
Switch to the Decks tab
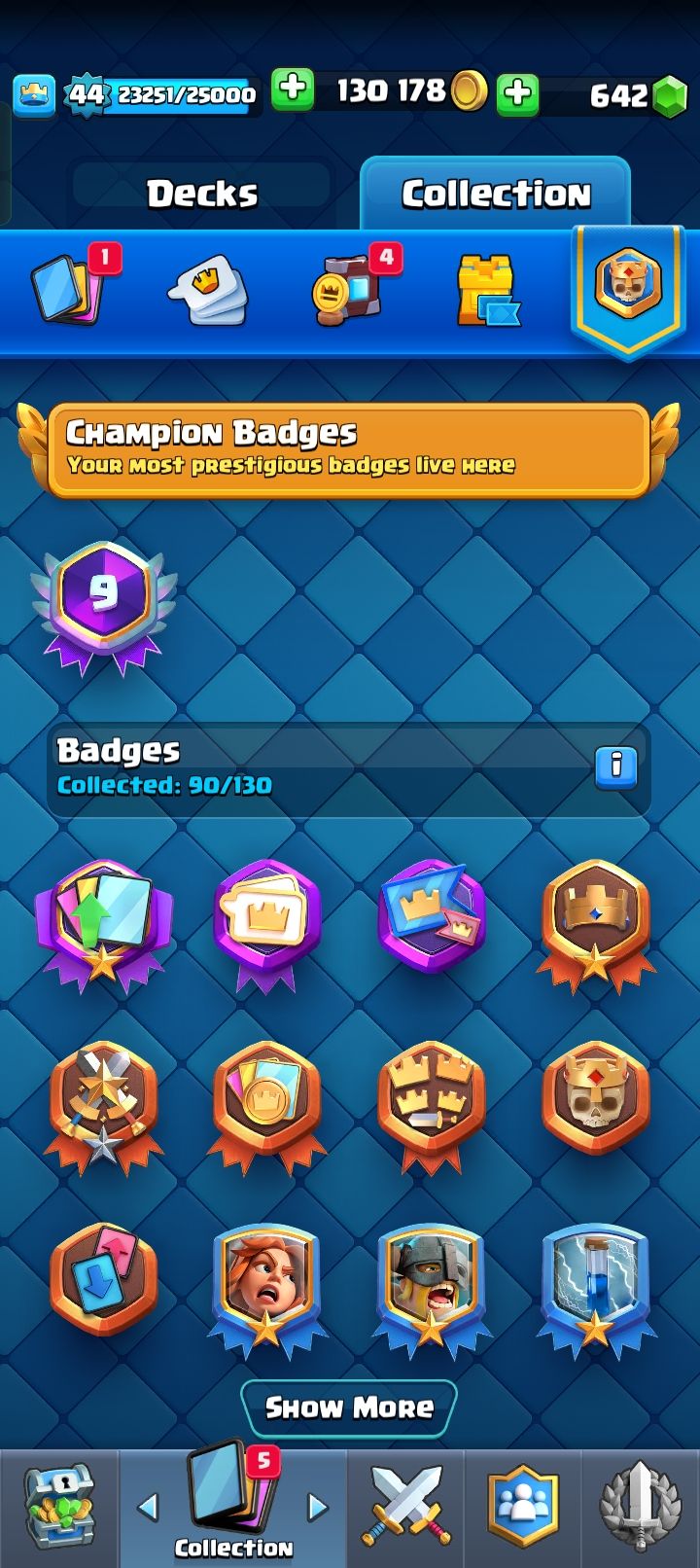pyautogui.click(x=202, y=194)
